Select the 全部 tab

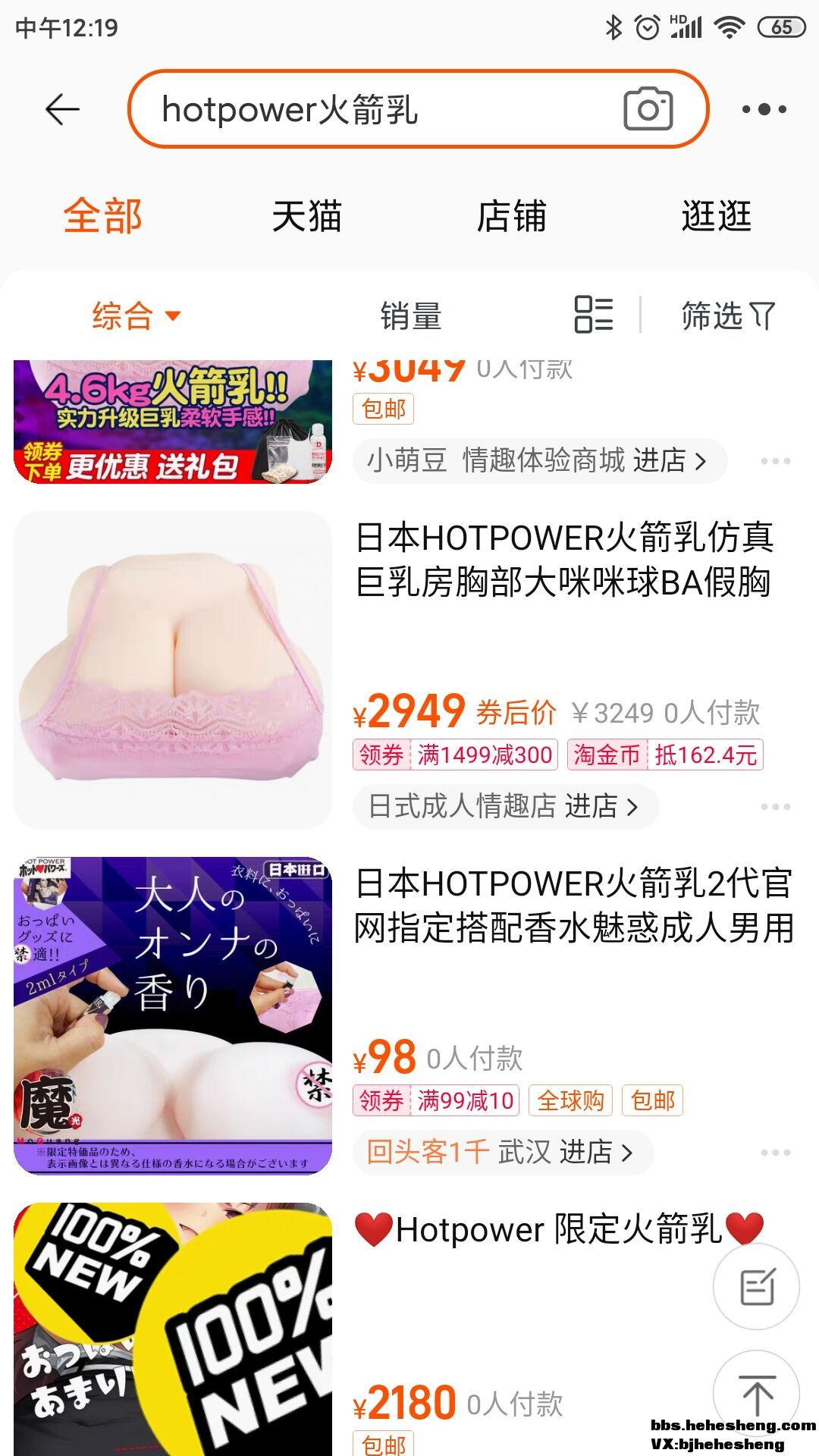[102, 216]
